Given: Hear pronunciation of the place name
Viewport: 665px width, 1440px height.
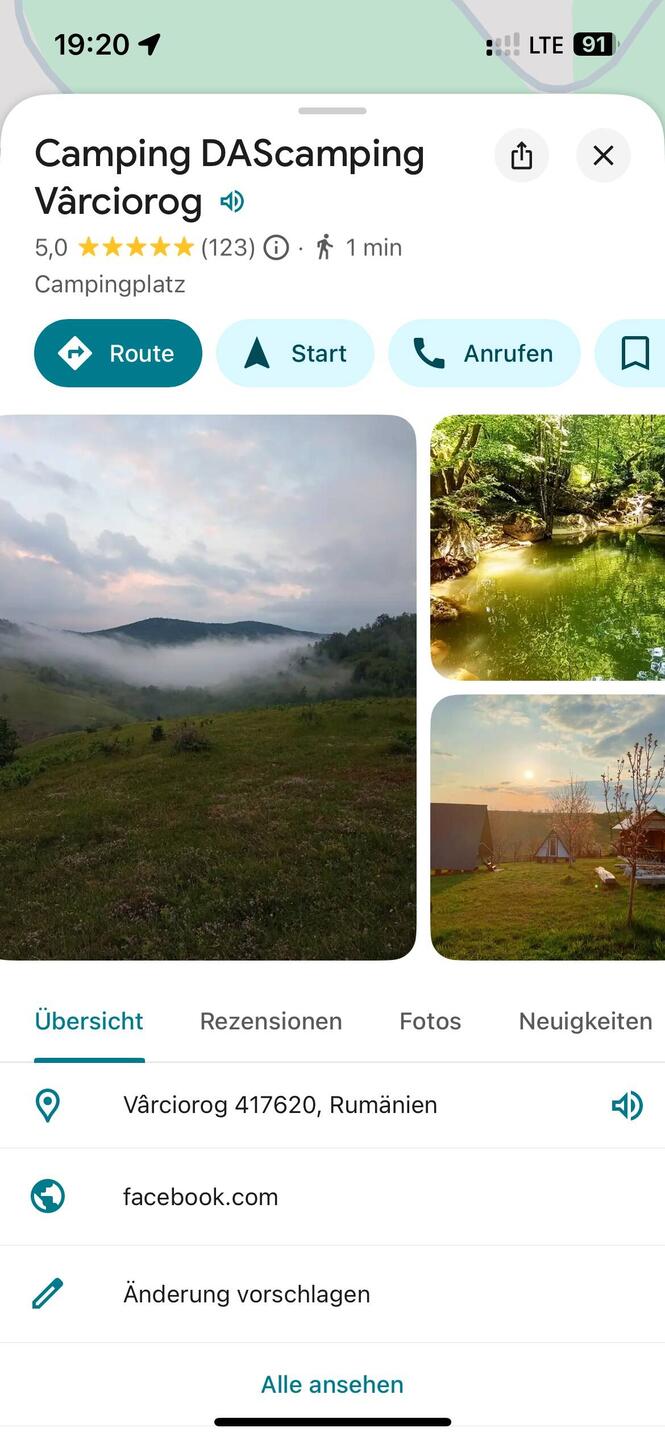Looking at the screenshot, I should click(x=232, y=202).
